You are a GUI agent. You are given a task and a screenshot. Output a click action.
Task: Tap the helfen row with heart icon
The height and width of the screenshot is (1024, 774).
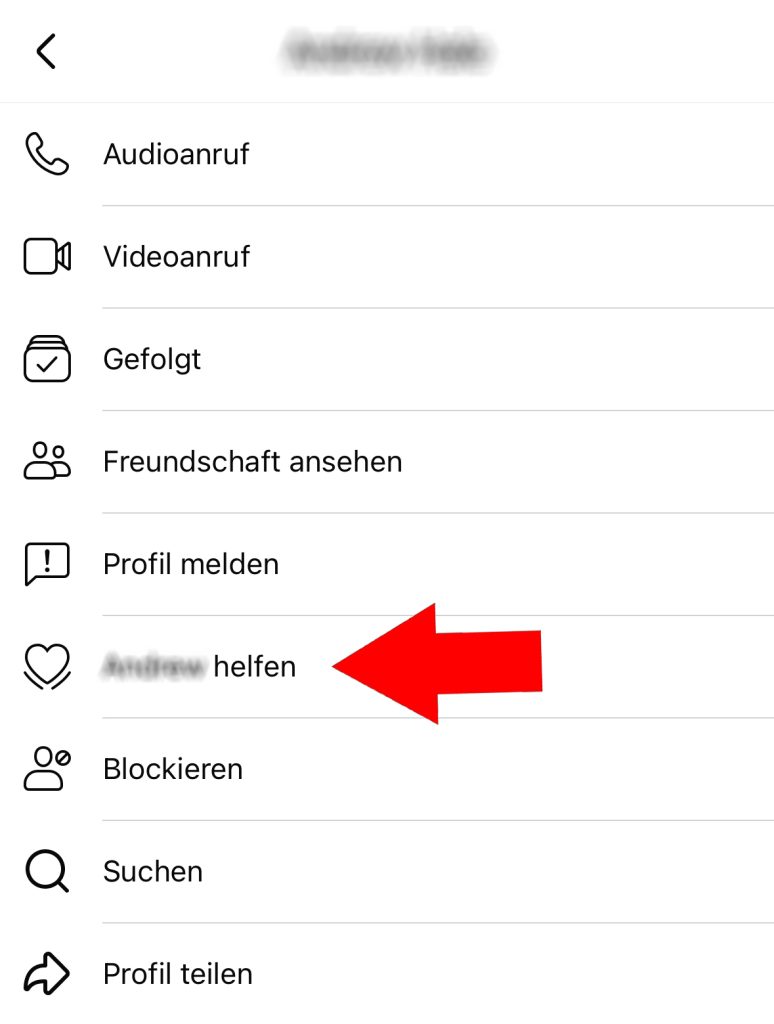click(200, 666)
